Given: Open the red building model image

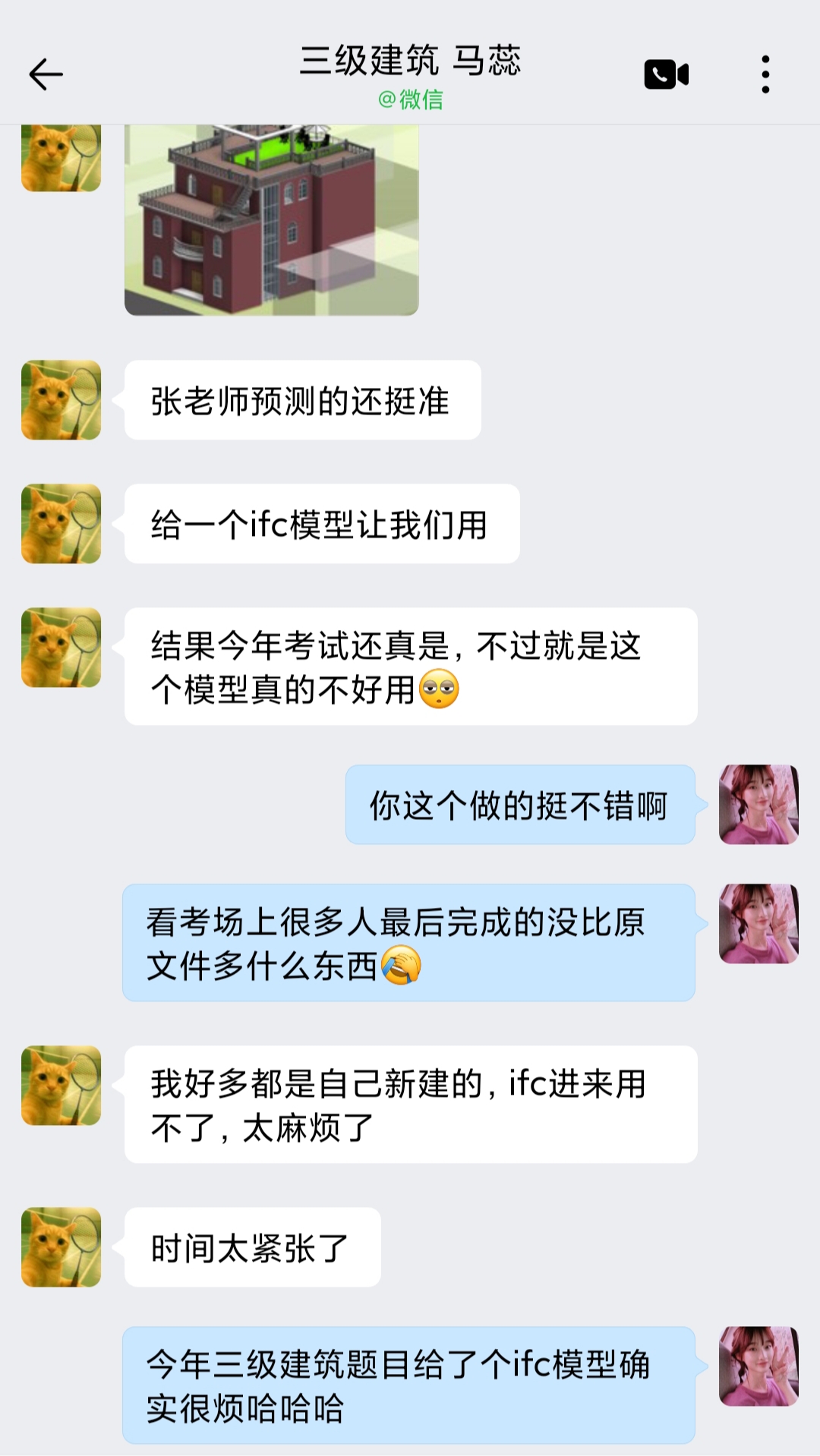Looking at the screenshot, I should pos(272,220).
